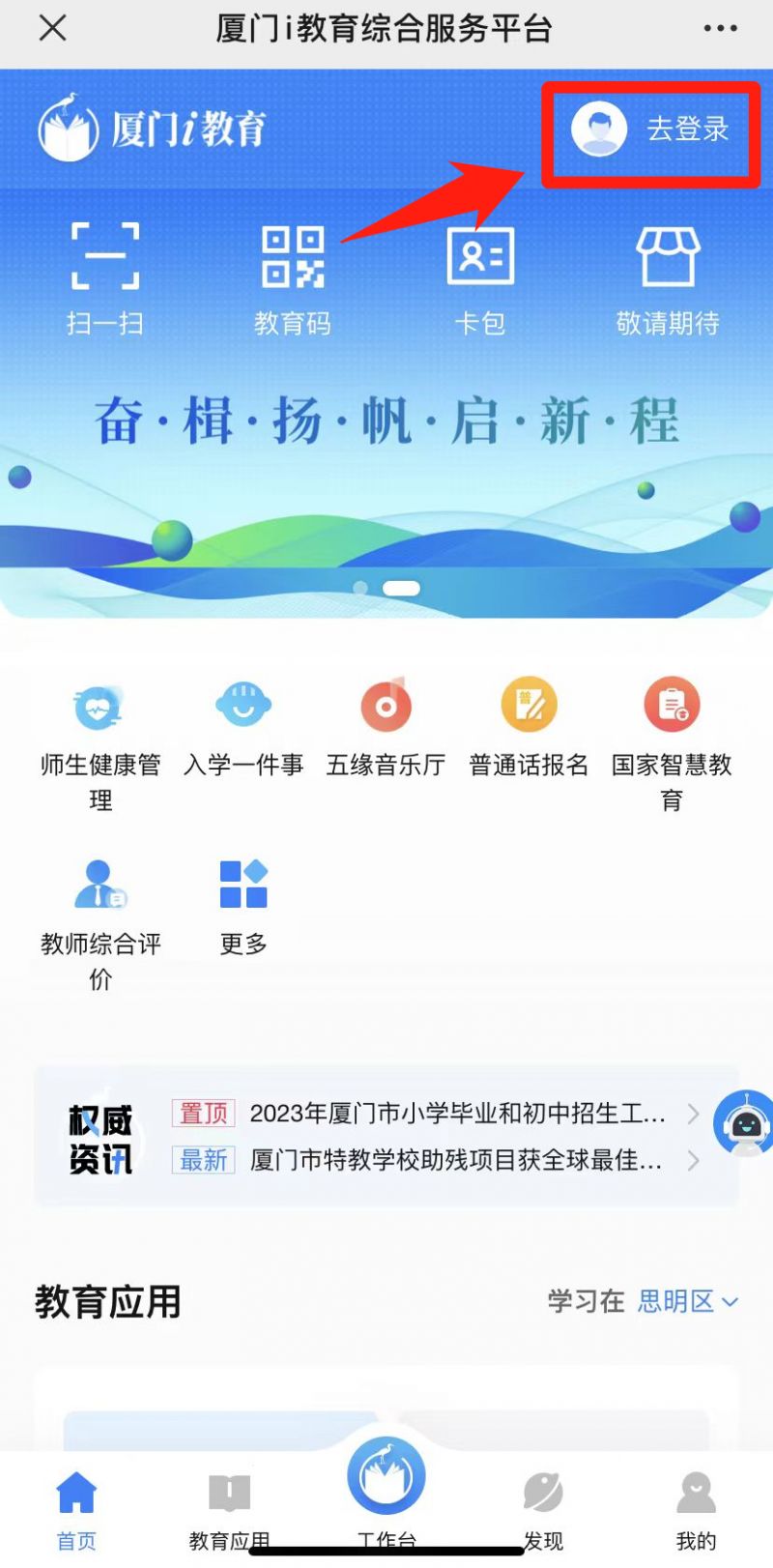Image resolution: width=773 pixels, height=1568 pixels.
Task: Open the 扫一扫 scanner
Action: point(104,277)
